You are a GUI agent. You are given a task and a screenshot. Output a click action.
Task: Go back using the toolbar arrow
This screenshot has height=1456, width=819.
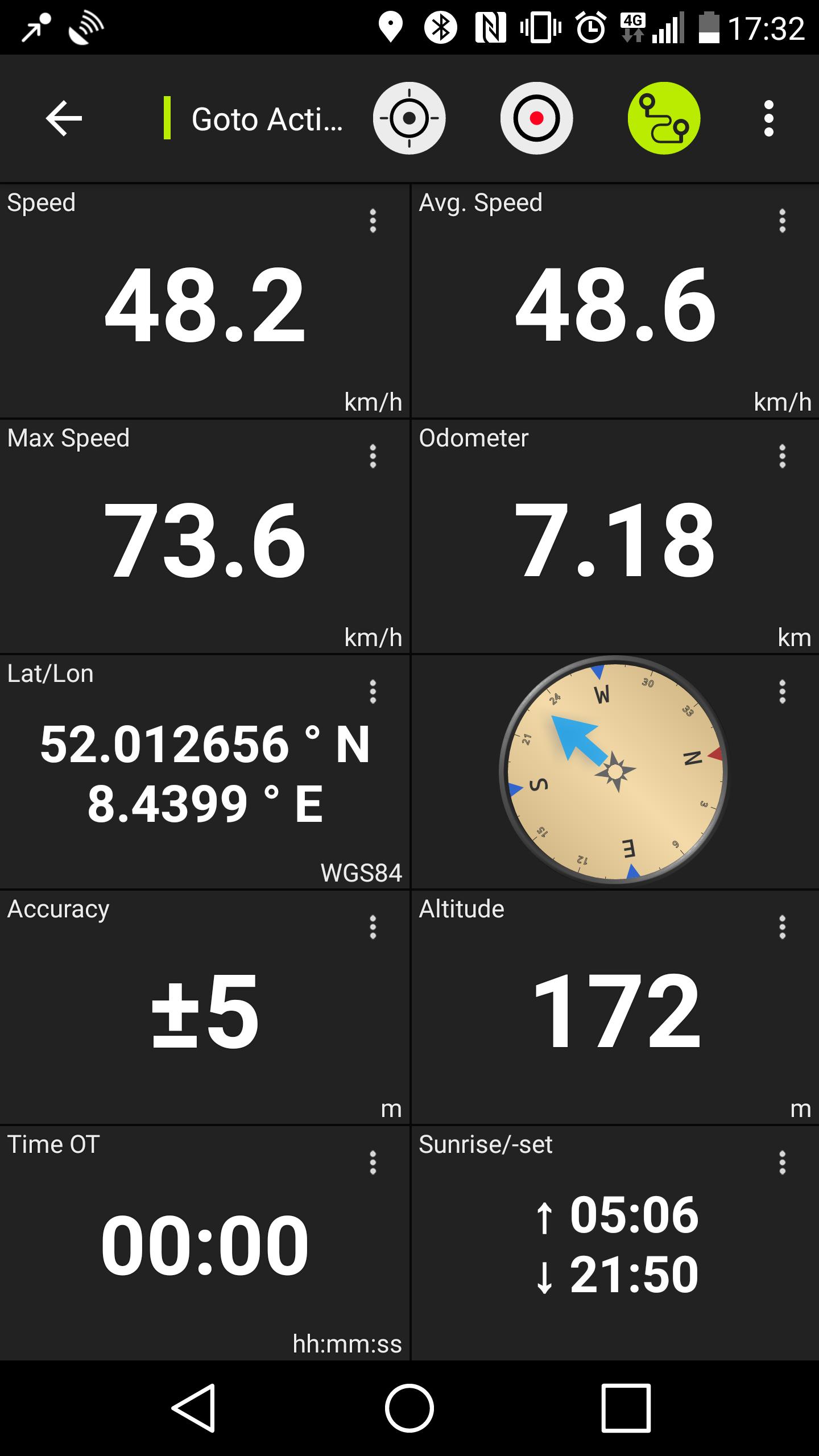[x=64, y=118]
